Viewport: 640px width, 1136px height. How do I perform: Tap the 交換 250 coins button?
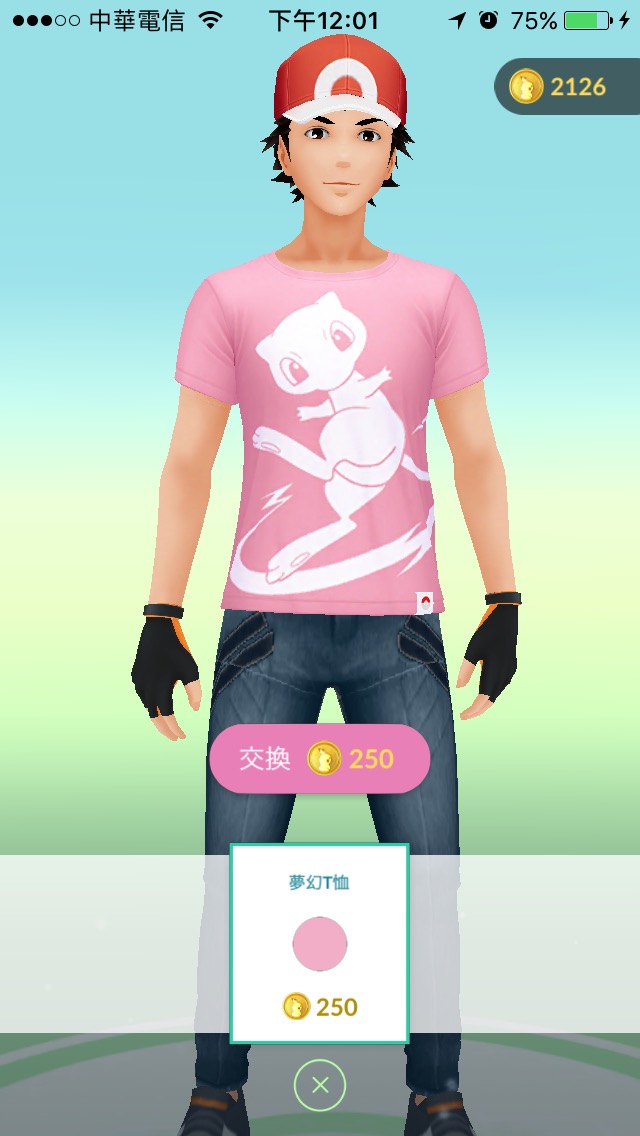pos(319,759)
